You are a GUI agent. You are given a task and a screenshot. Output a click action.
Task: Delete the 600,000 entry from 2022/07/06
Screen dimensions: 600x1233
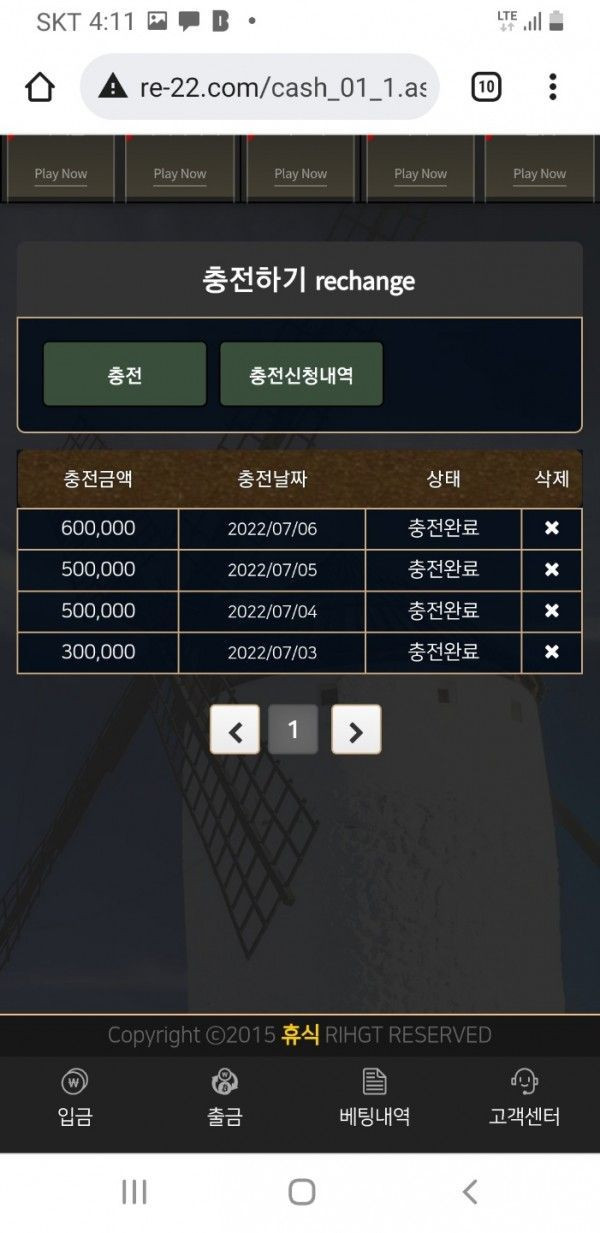pos(551,528)
